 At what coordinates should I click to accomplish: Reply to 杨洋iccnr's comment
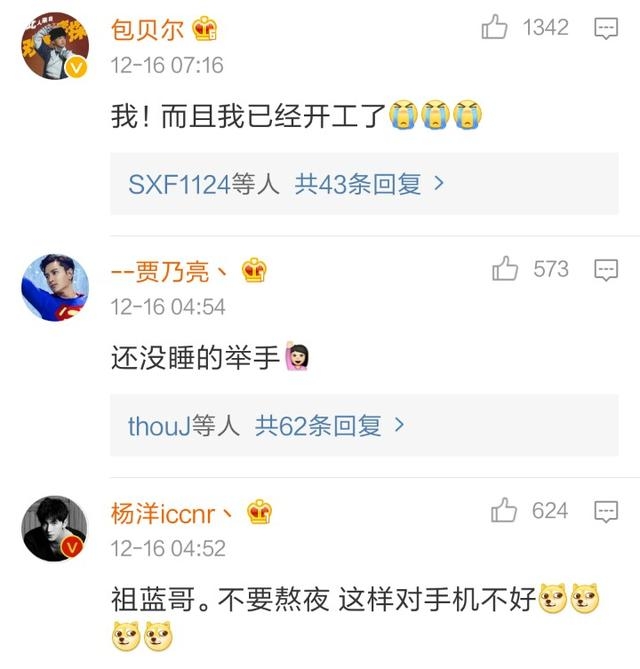[x=606, y=512]
